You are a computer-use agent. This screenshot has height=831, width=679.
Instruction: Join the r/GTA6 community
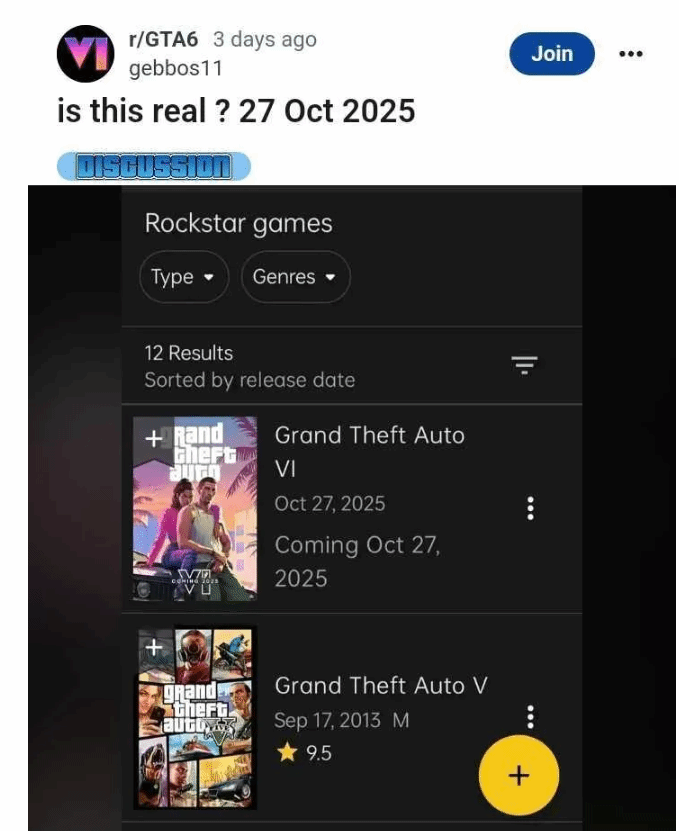[551, 54]
